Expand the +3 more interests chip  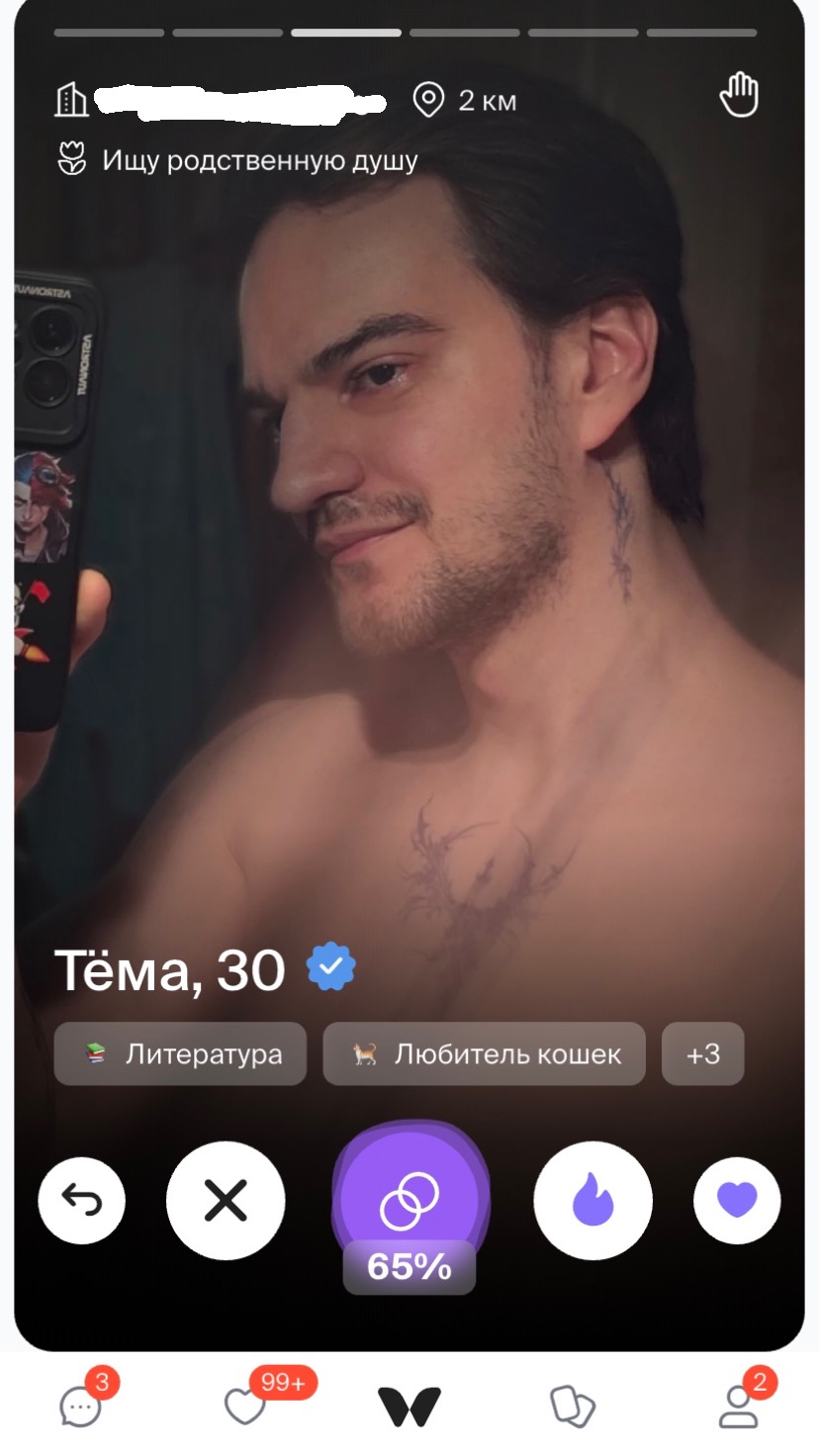click(703, 1053)
